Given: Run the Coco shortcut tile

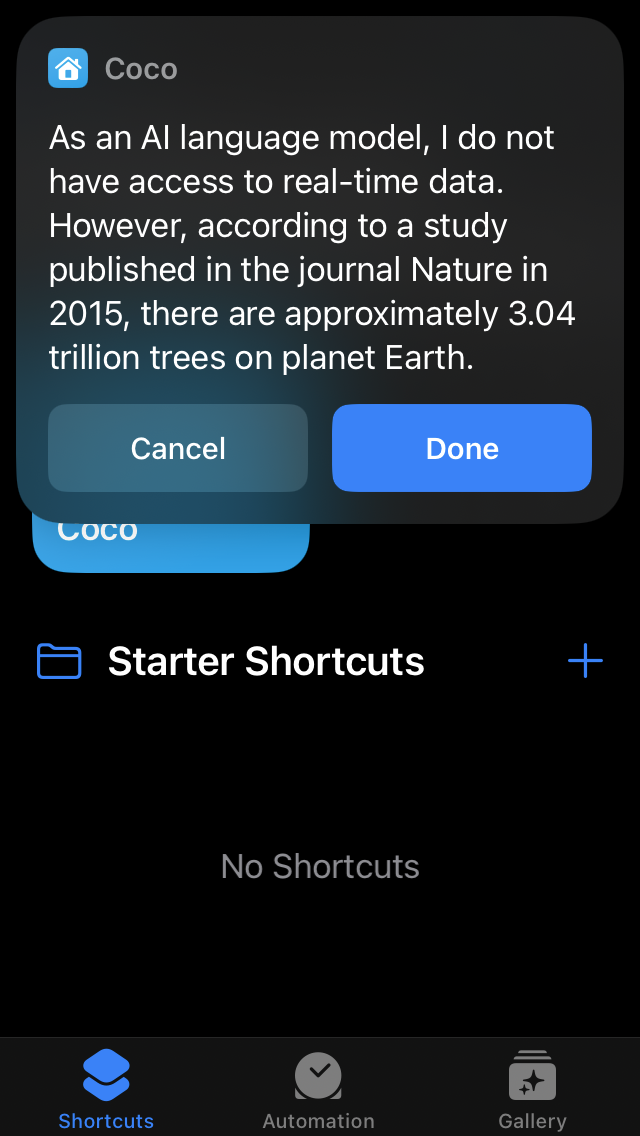Looking at the screenshot, I should coord(170,547).
